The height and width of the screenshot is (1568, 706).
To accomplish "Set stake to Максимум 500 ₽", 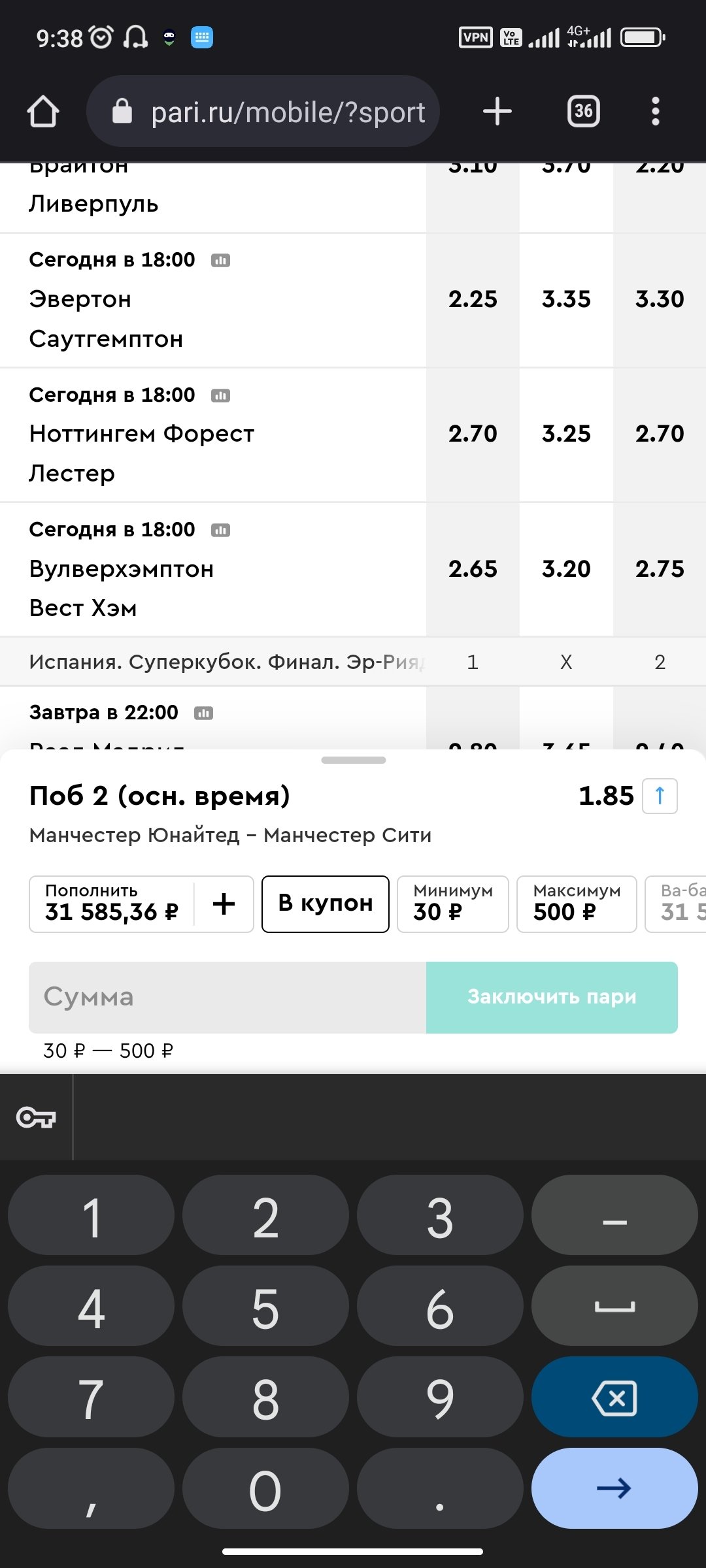I will [x=576, y=904].
